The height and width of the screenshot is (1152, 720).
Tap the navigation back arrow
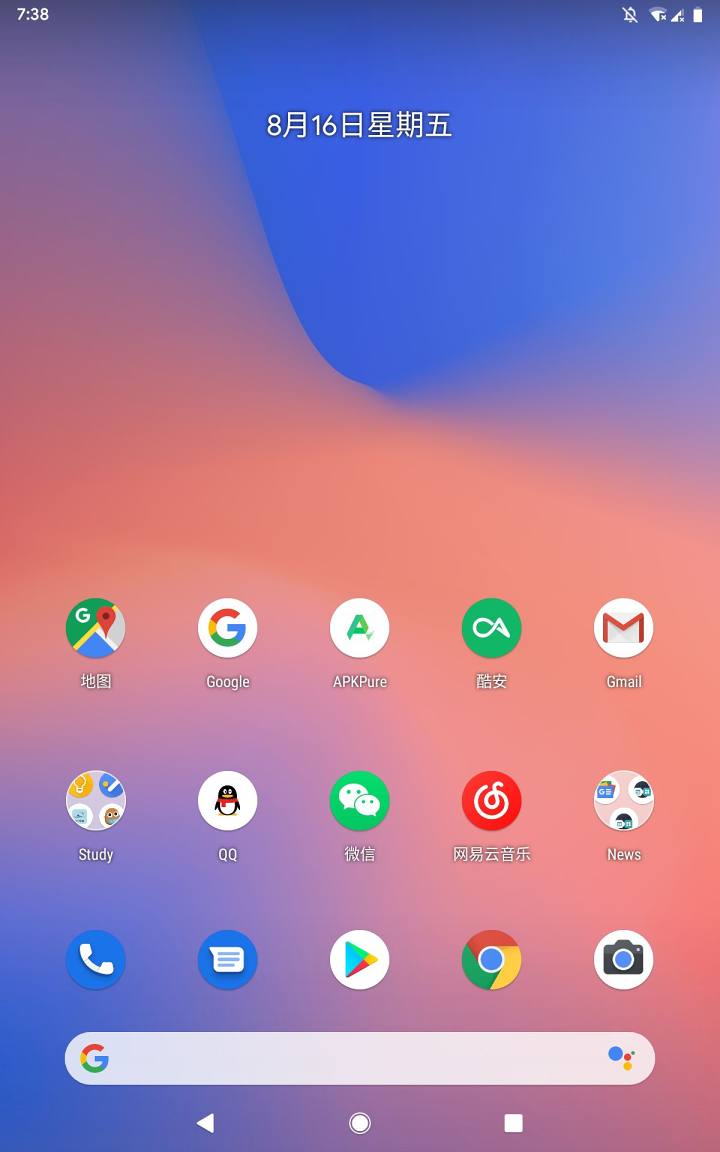[x=206, y=1123]
